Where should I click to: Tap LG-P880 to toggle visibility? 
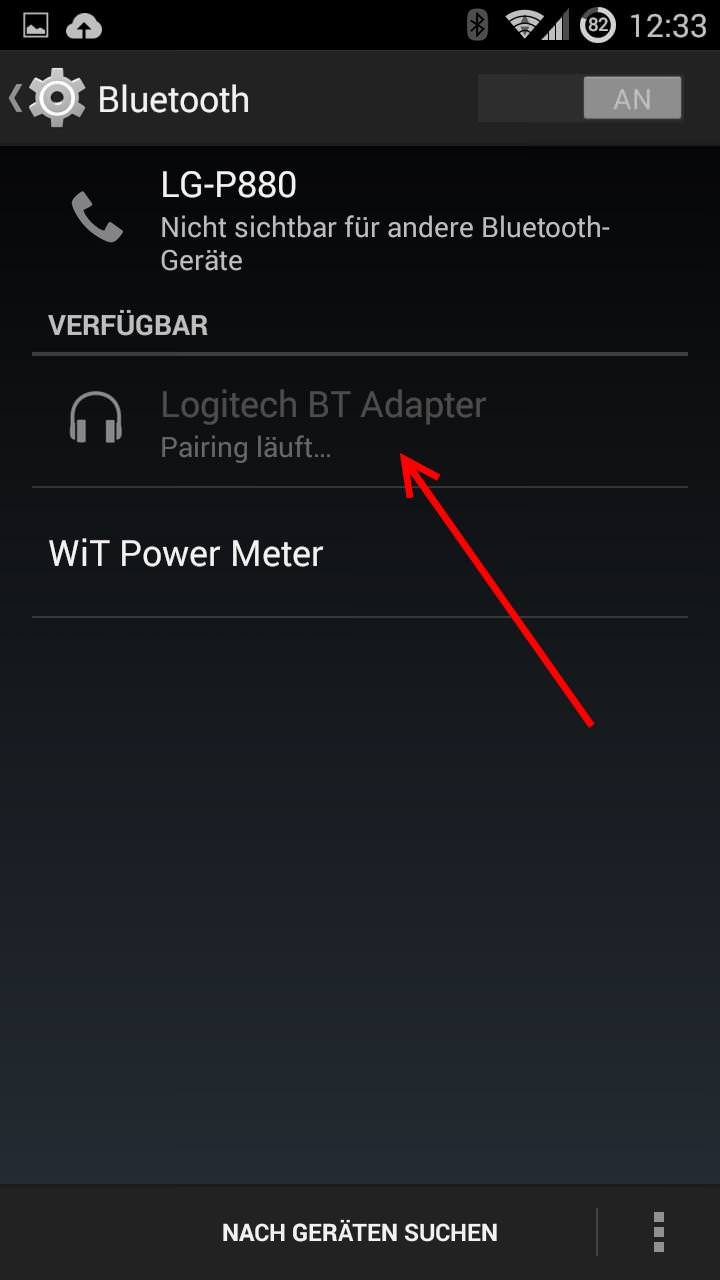coord(360,220)
